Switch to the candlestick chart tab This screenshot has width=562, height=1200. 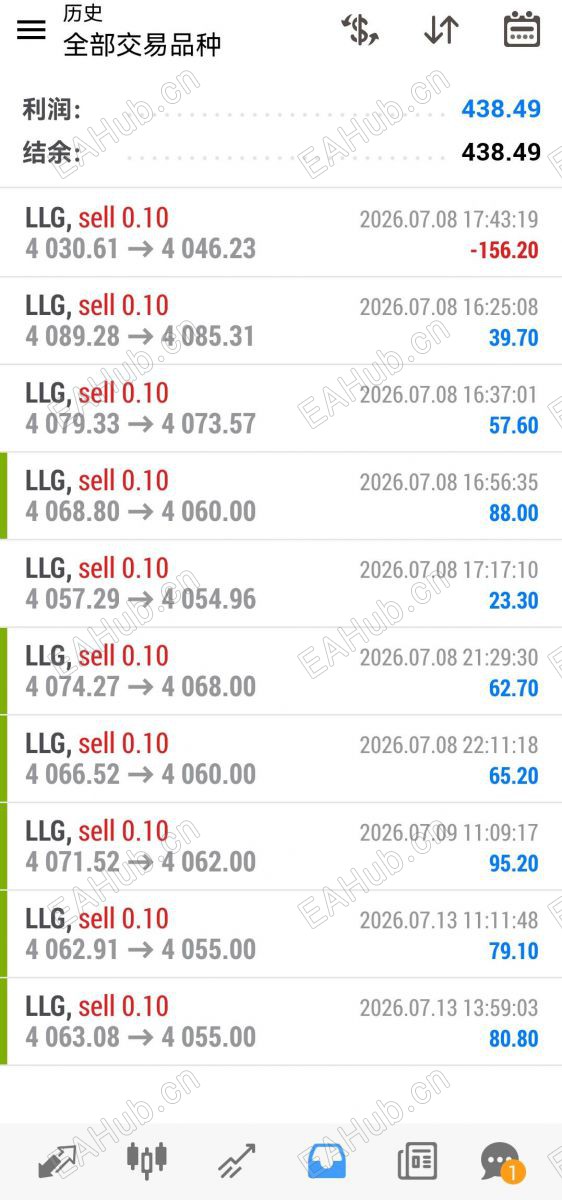click(x=147, y=1160)
